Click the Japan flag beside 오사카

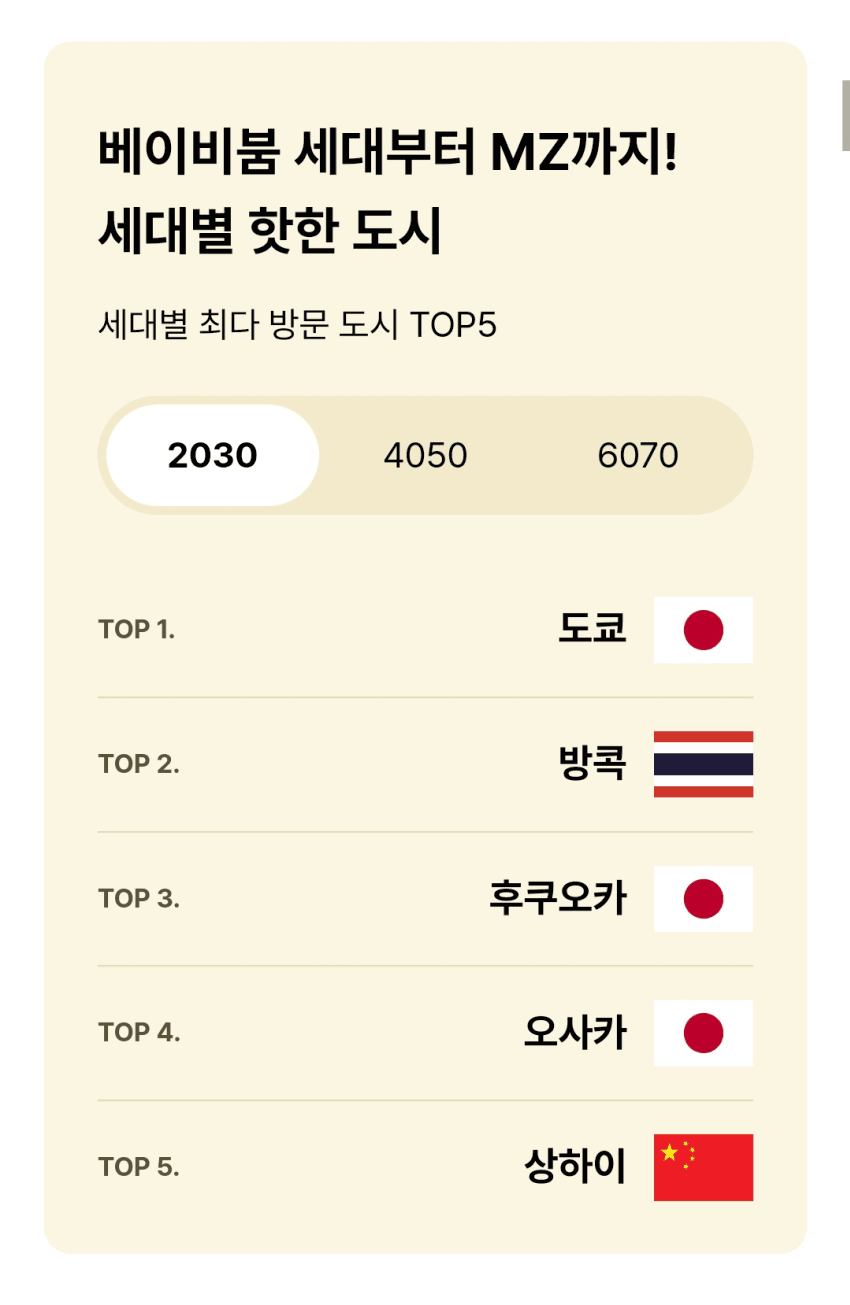tap(702, 1034)
